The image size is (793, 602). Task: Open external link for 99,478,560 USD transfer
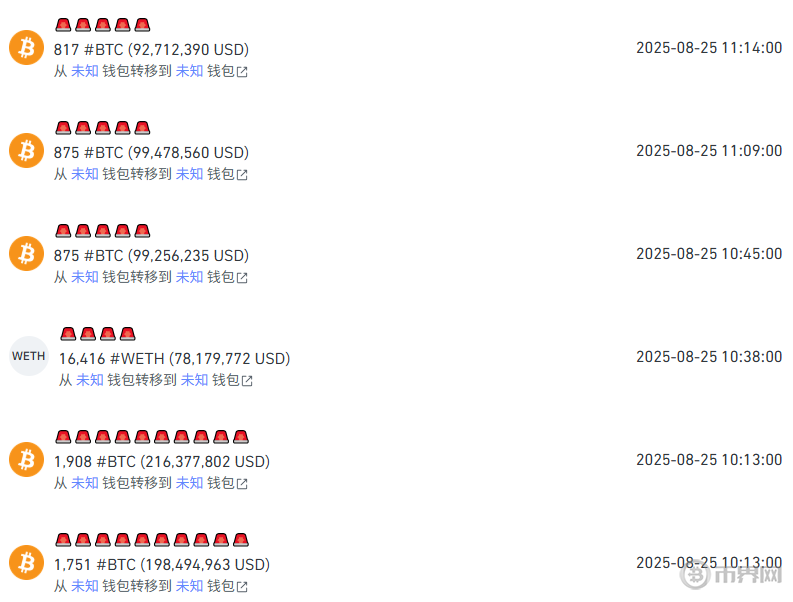[x=242, y=175]
